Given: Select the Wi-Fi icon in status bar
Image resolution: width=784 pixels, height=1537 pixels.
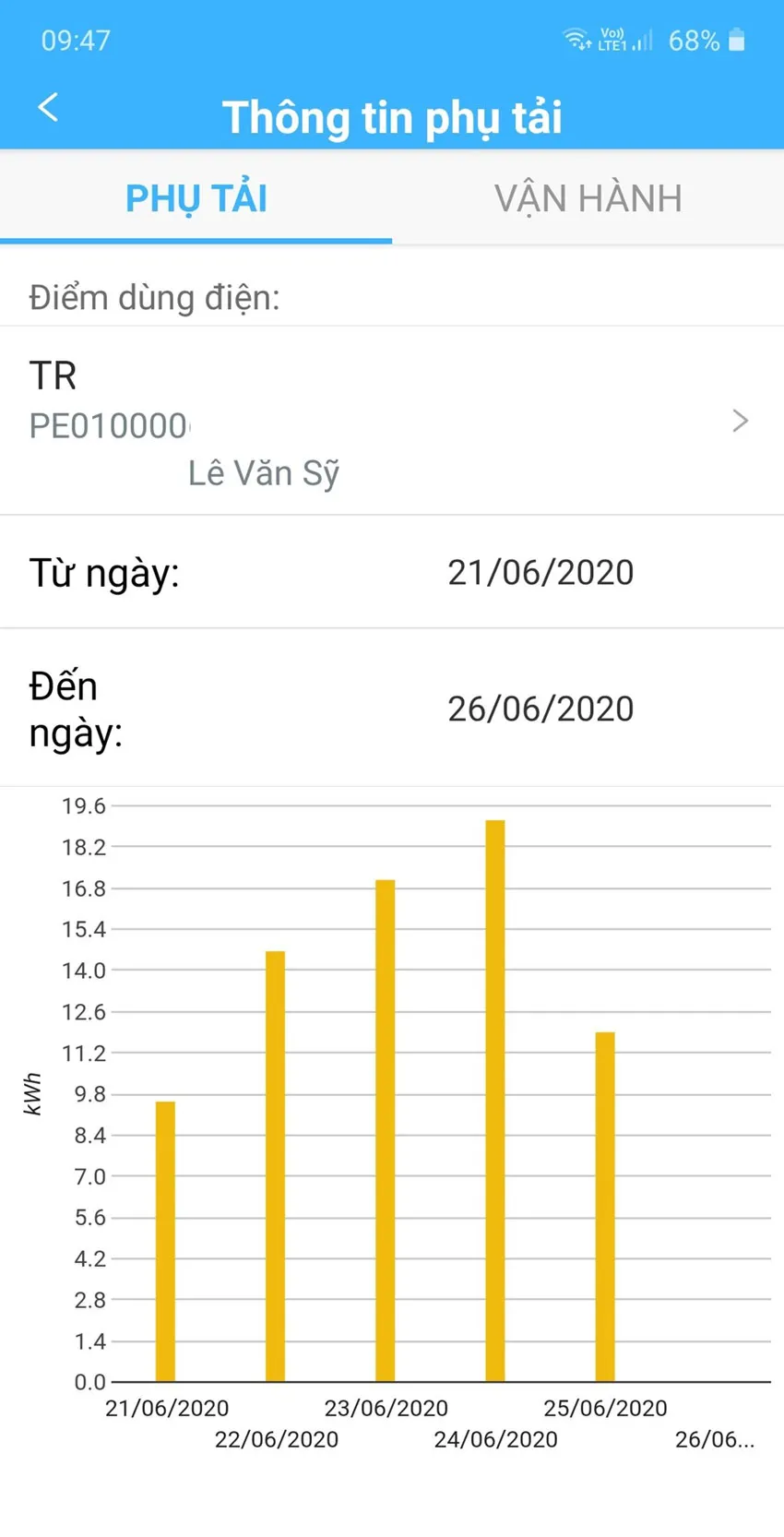Looking at the screenshot, I should 576,37.
